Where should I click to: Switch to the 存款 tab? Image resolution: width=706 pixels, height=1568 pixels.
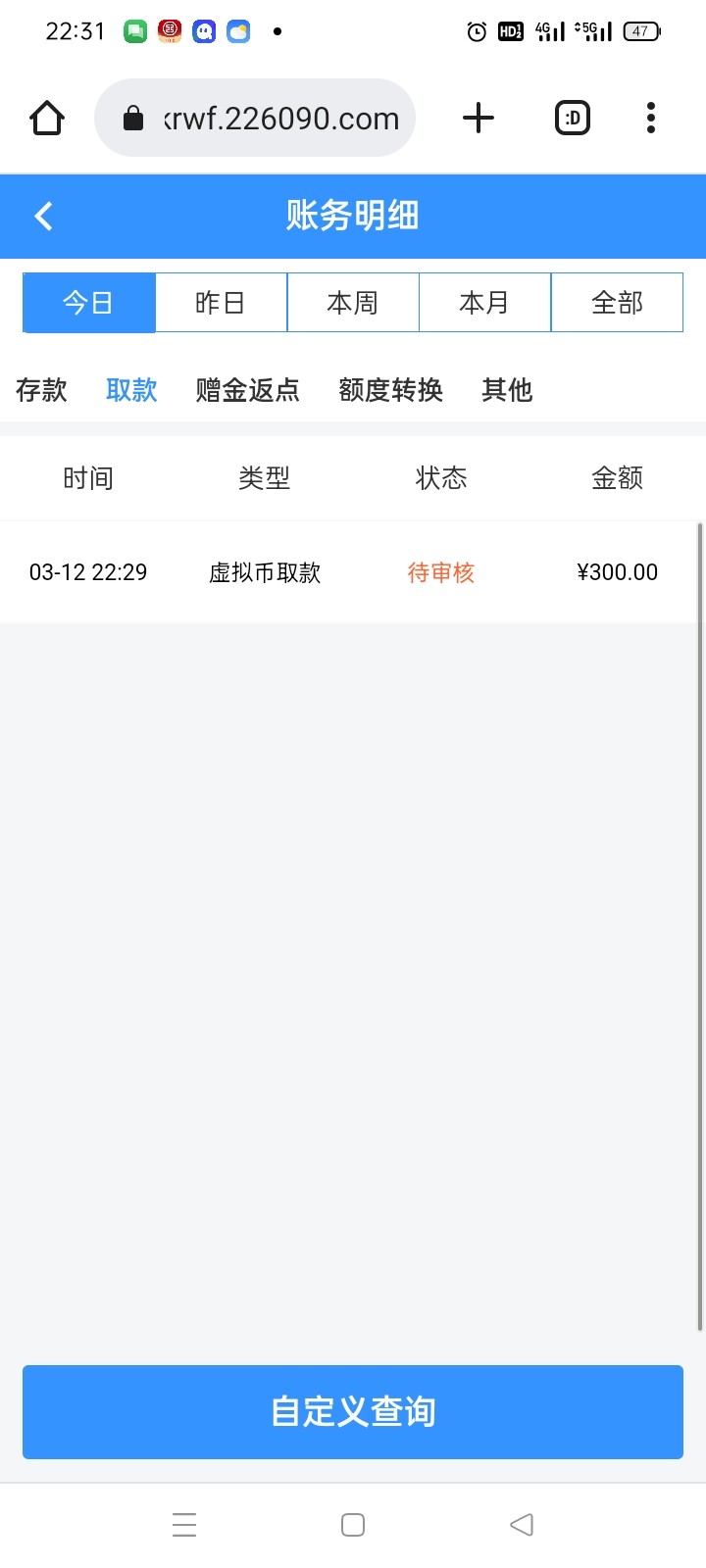point(41,390)
